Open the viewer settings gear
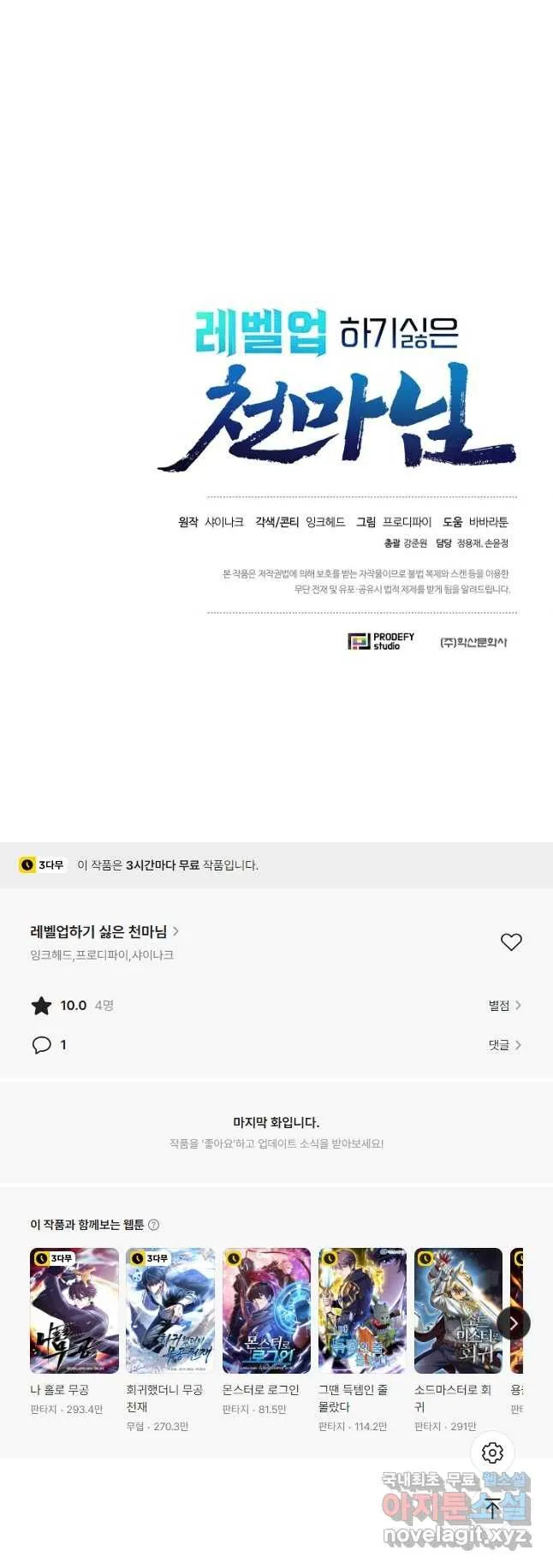This screenshot has width=553, height=1568. (492, 1452)
